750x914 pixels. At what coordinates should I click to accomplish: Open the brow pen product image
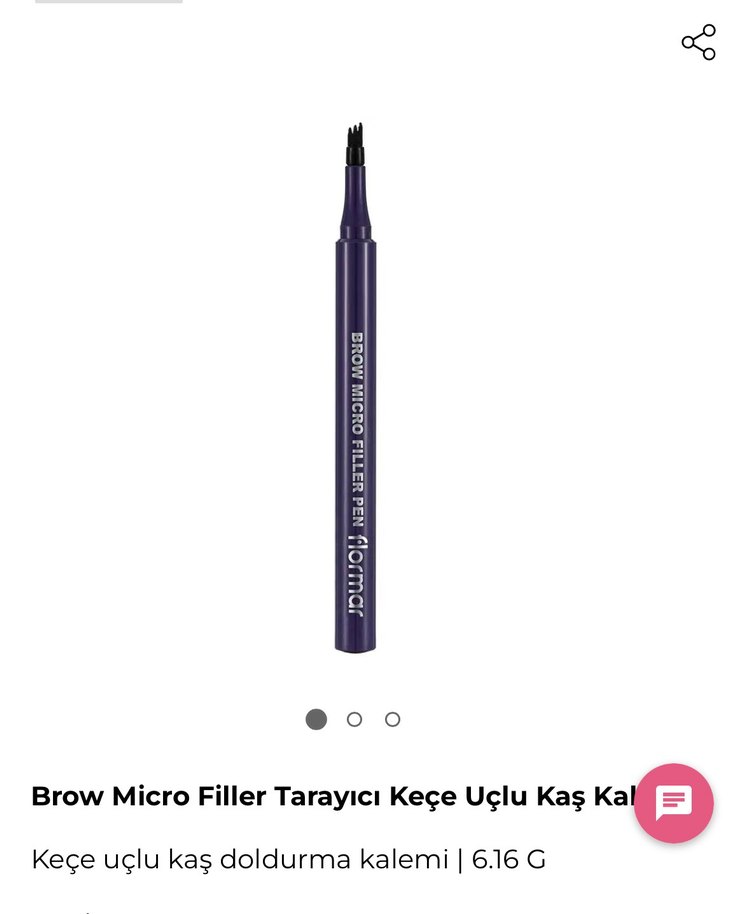tap(355, 390)
